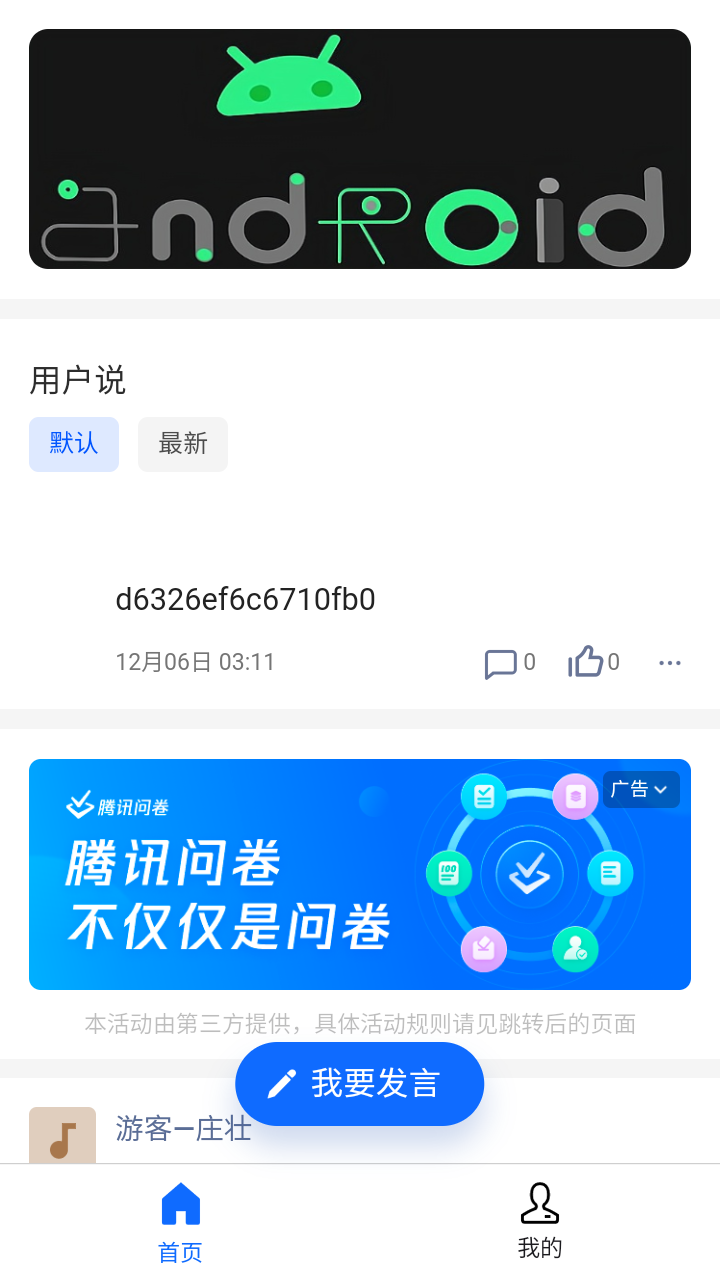
Task: Open more options for post d6326ef6c6710fb0
Action: click(669, 662)
